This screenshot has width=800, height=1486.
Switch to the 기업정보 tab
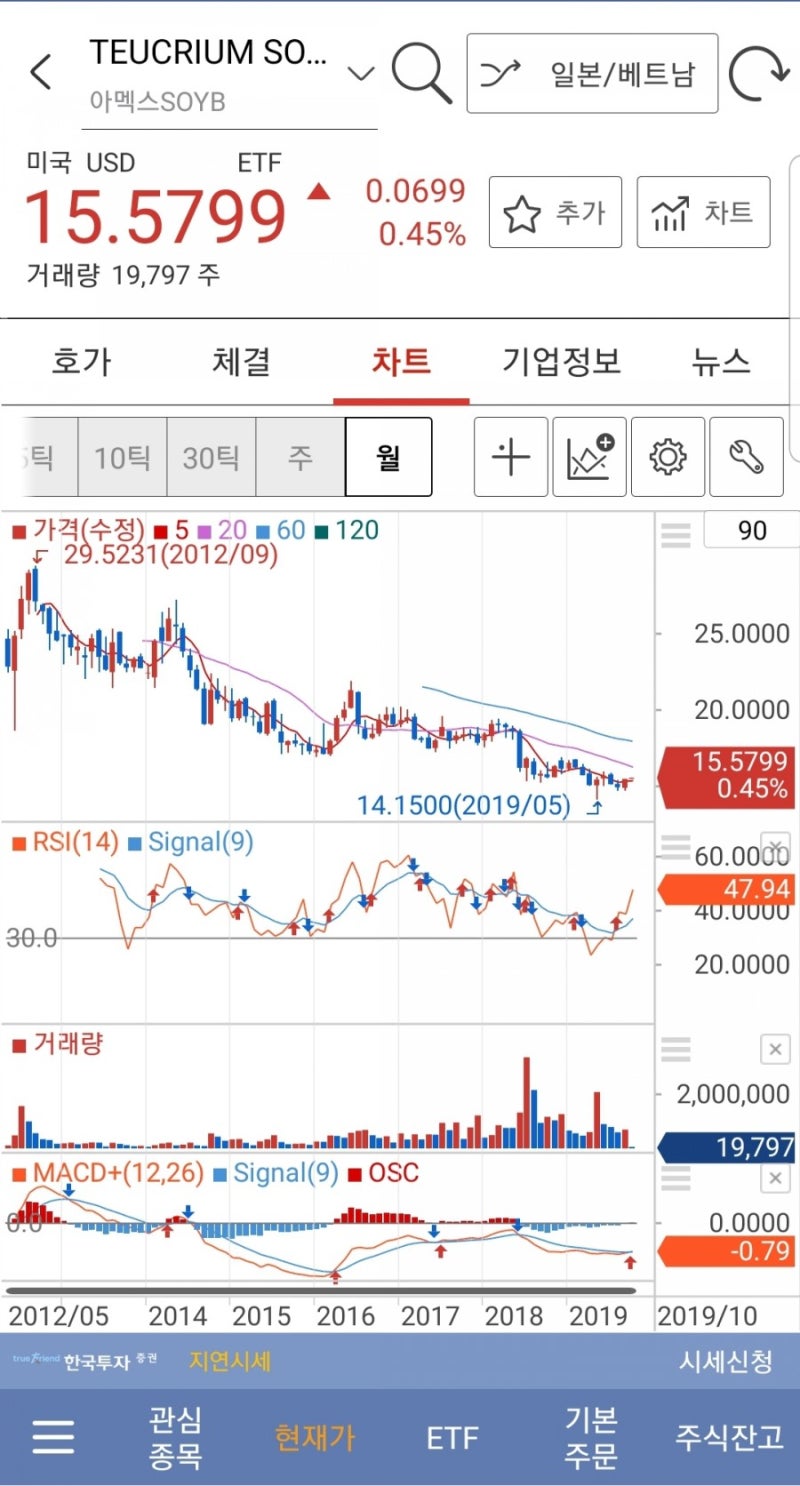tap(561, 363)
